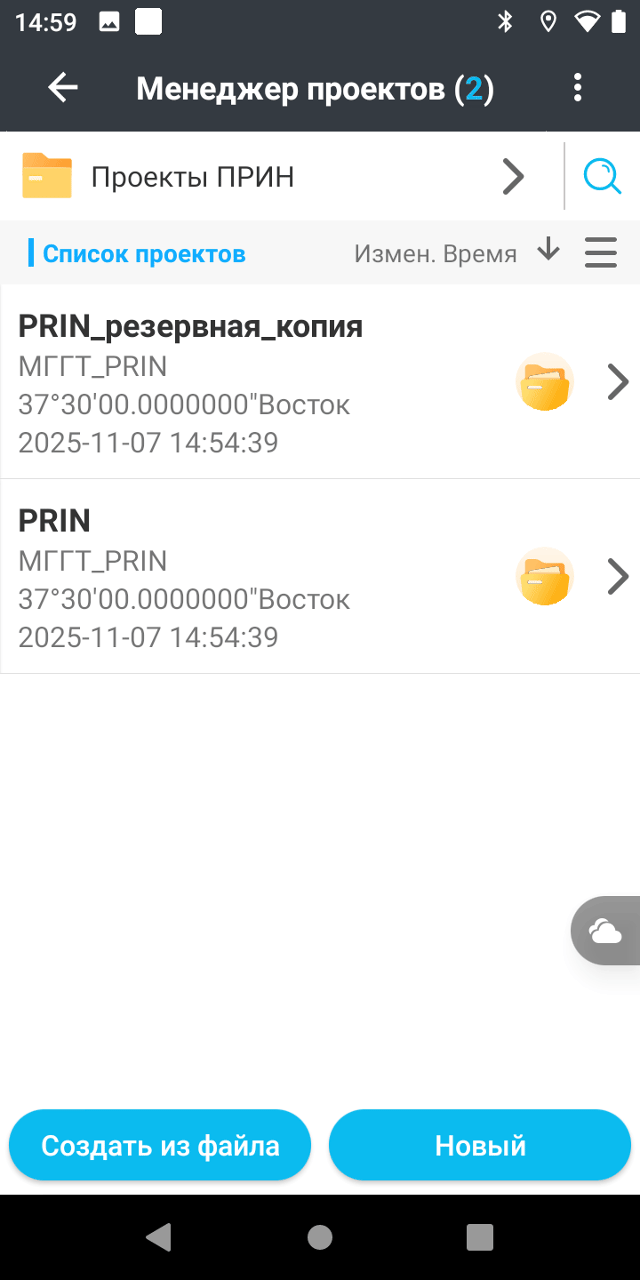Screen dimensions: 640x1280
Task: Open the PRIN project
Action: (x=250, y=577)
